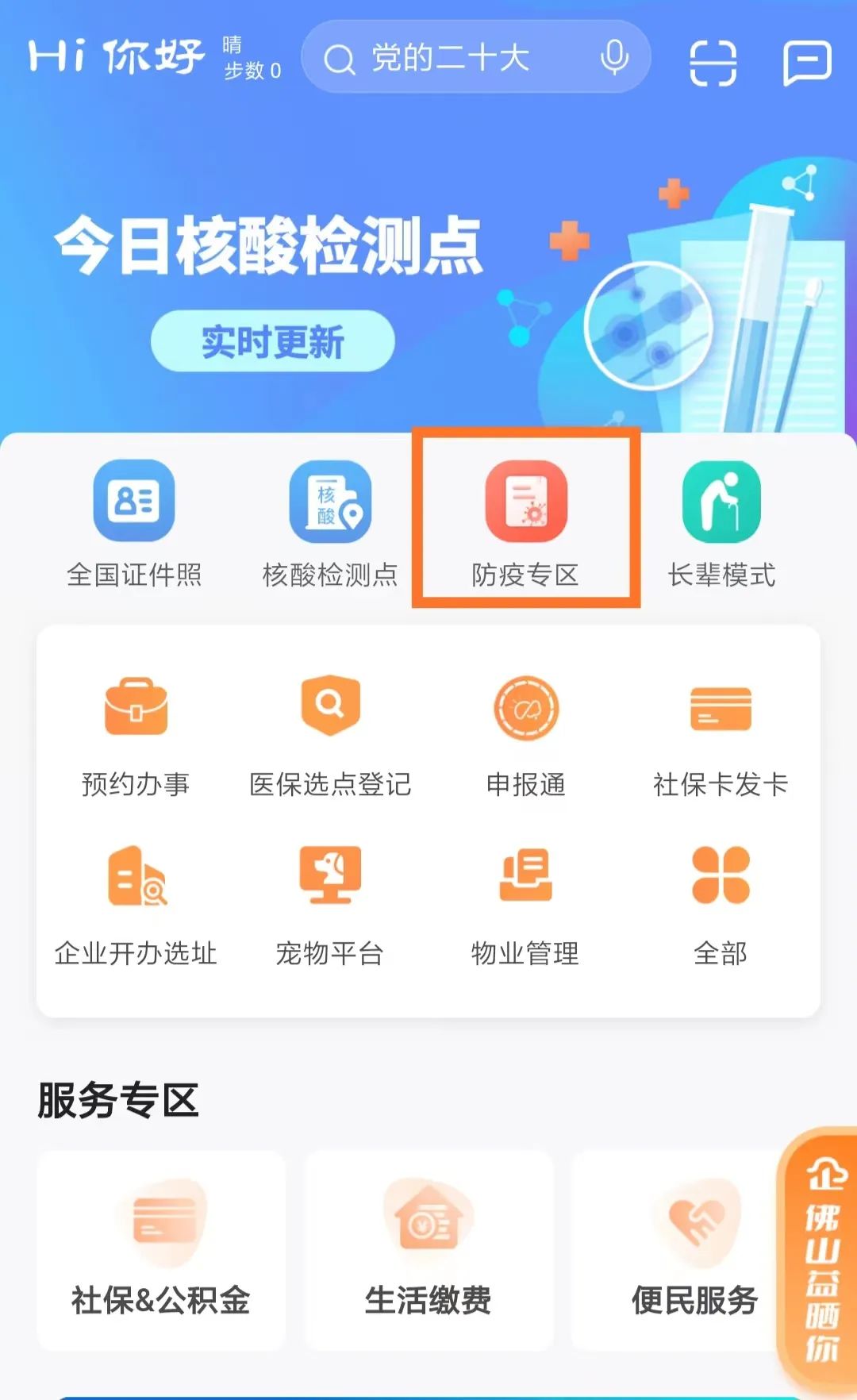Screen dimensions: 857x1400
Task: Tap the 佛山益晒你 floating button
Action: [820, 1262]
